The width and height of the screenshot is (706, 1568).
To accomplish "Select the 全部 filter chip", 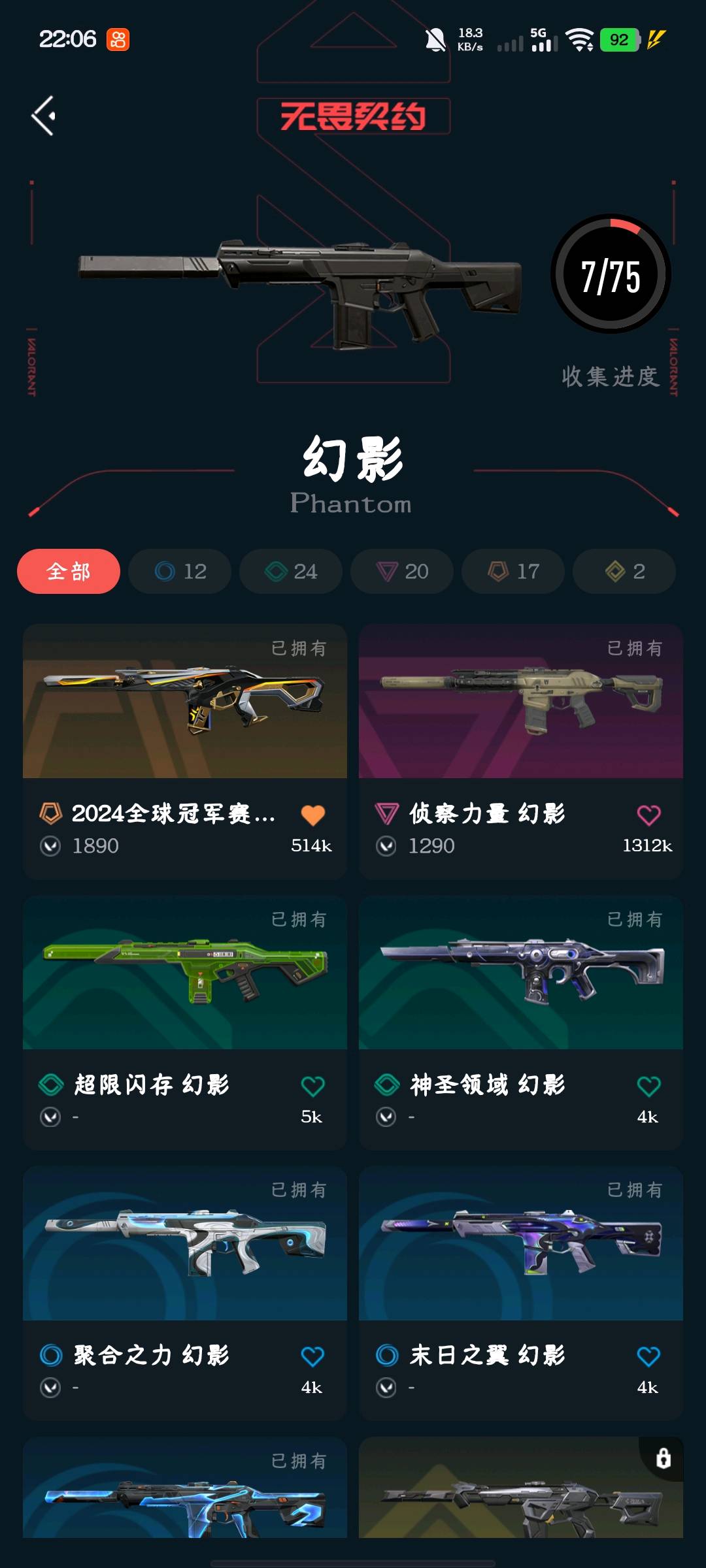I will [69, 572].
